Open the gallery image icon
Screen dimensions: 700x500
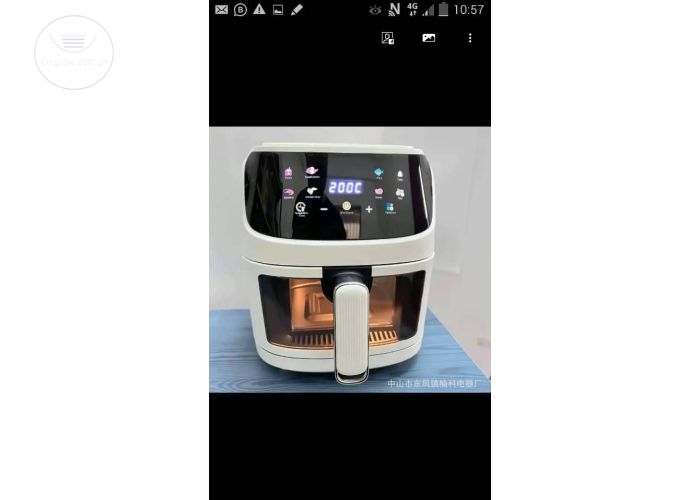tap(429, 38)
